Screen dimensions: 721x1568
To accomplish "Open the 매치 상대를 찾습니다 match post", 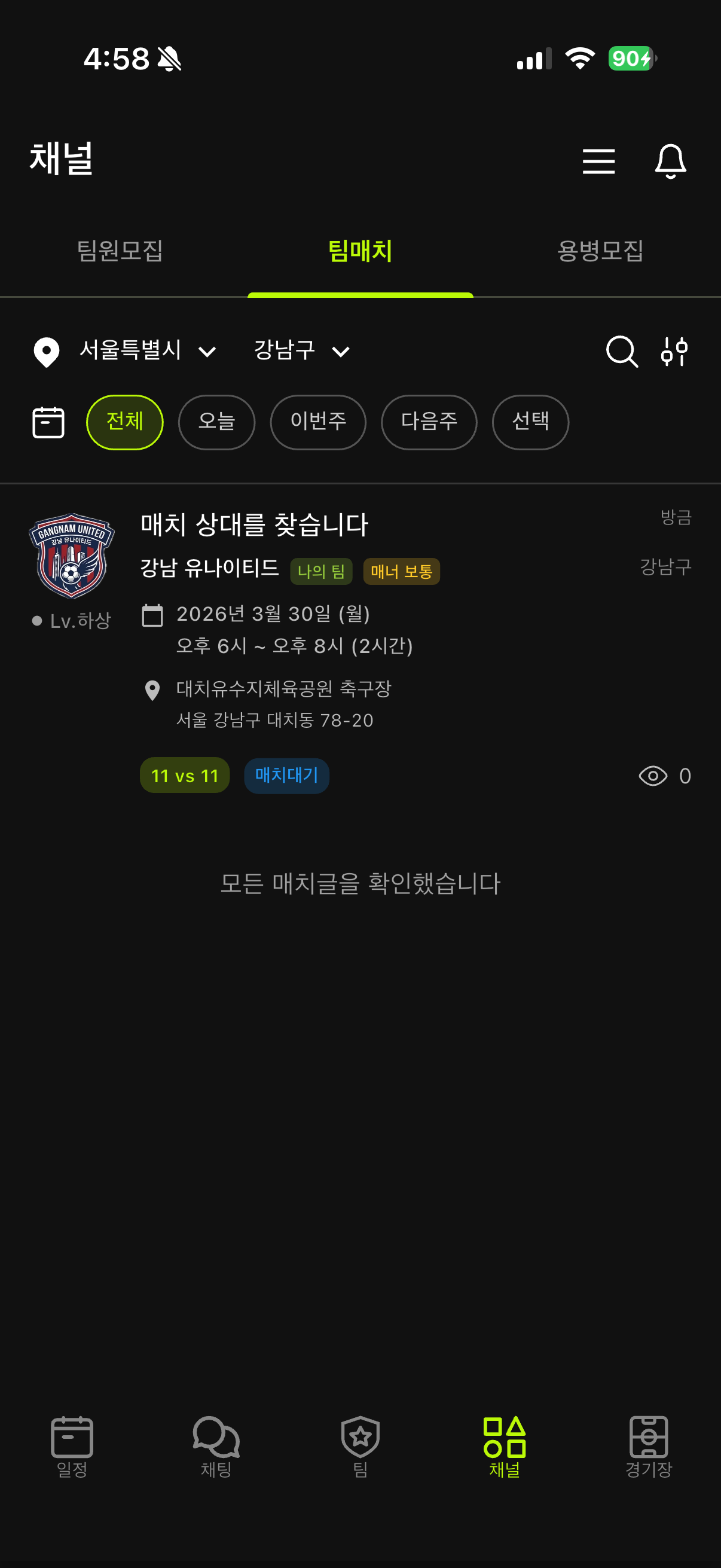I will pyautogui.click(x=253, y=524).
